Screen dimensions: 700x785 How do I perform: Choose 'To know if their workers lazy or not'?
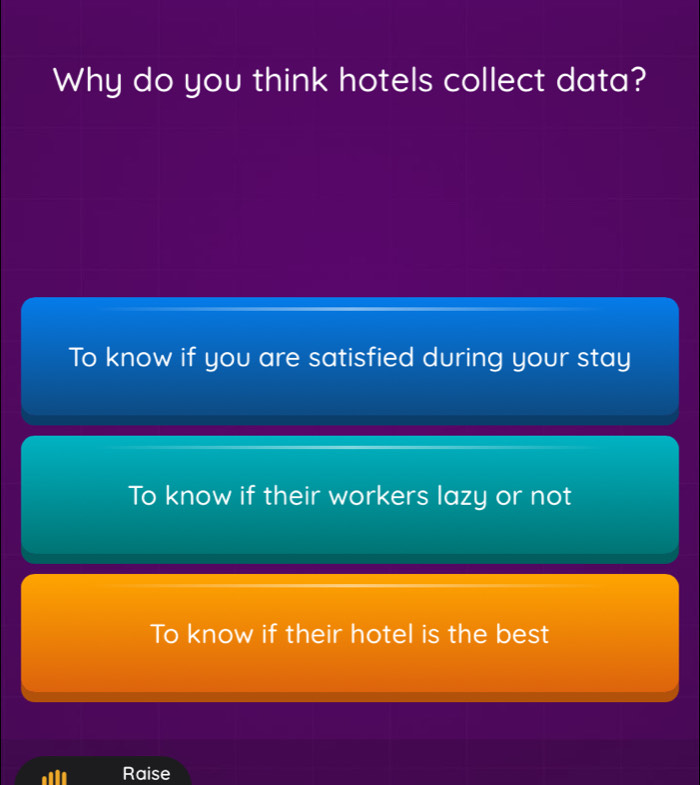click(x=350, y=495)
